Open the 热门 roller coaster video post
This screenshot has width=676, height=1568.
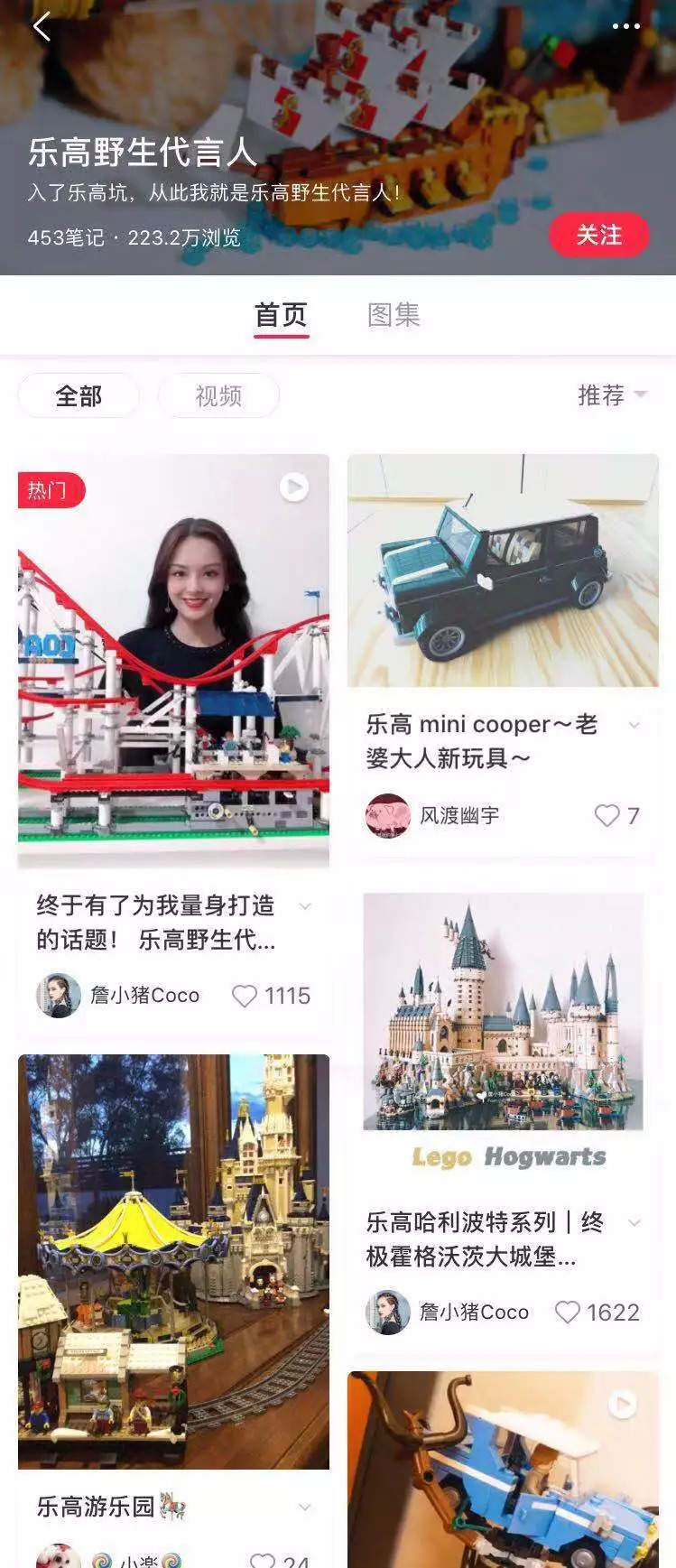pyautogui.click(x=173, y=659)
